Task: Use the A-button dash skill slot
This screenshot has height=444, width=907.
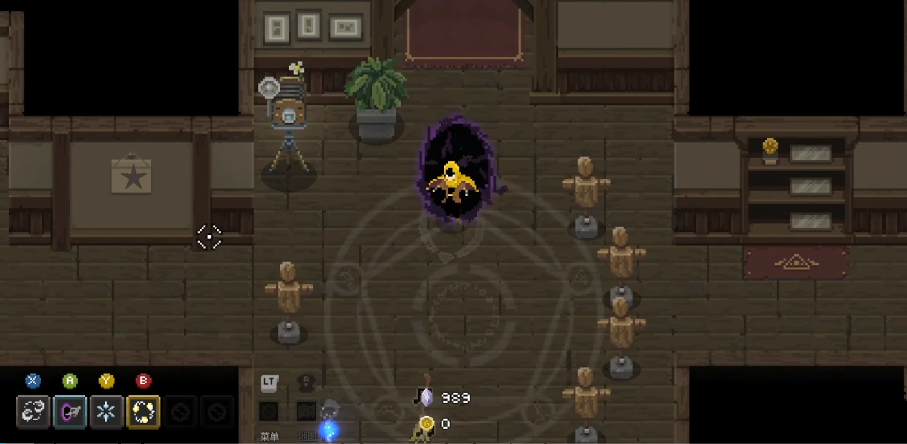Action: pyautogui.click(x=69, y=411)
